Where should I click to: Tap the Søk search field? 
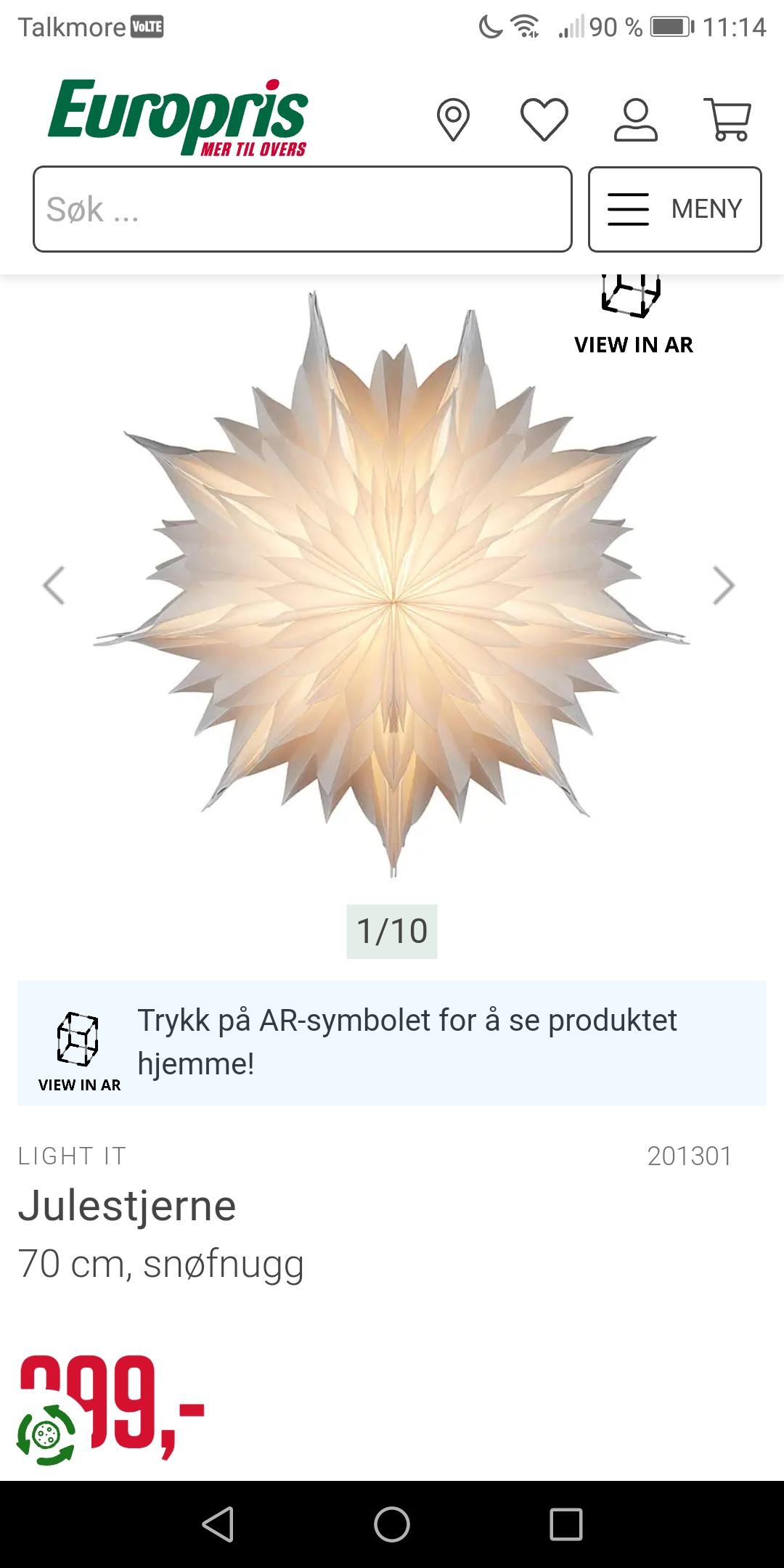tap(303, 209)
